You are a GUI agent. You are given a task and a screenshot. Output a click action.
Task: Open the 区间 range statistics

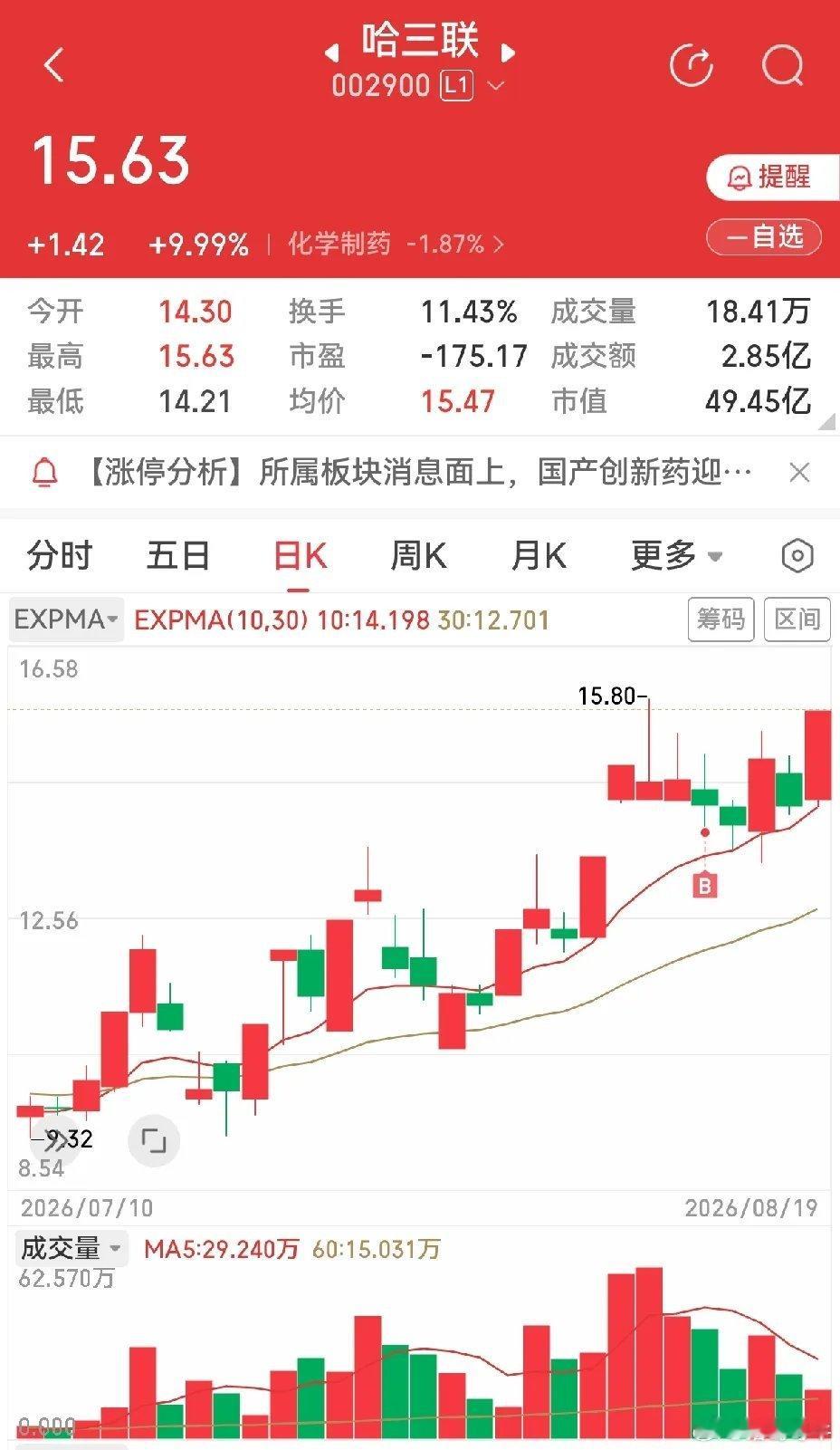[x=797, y=619]
